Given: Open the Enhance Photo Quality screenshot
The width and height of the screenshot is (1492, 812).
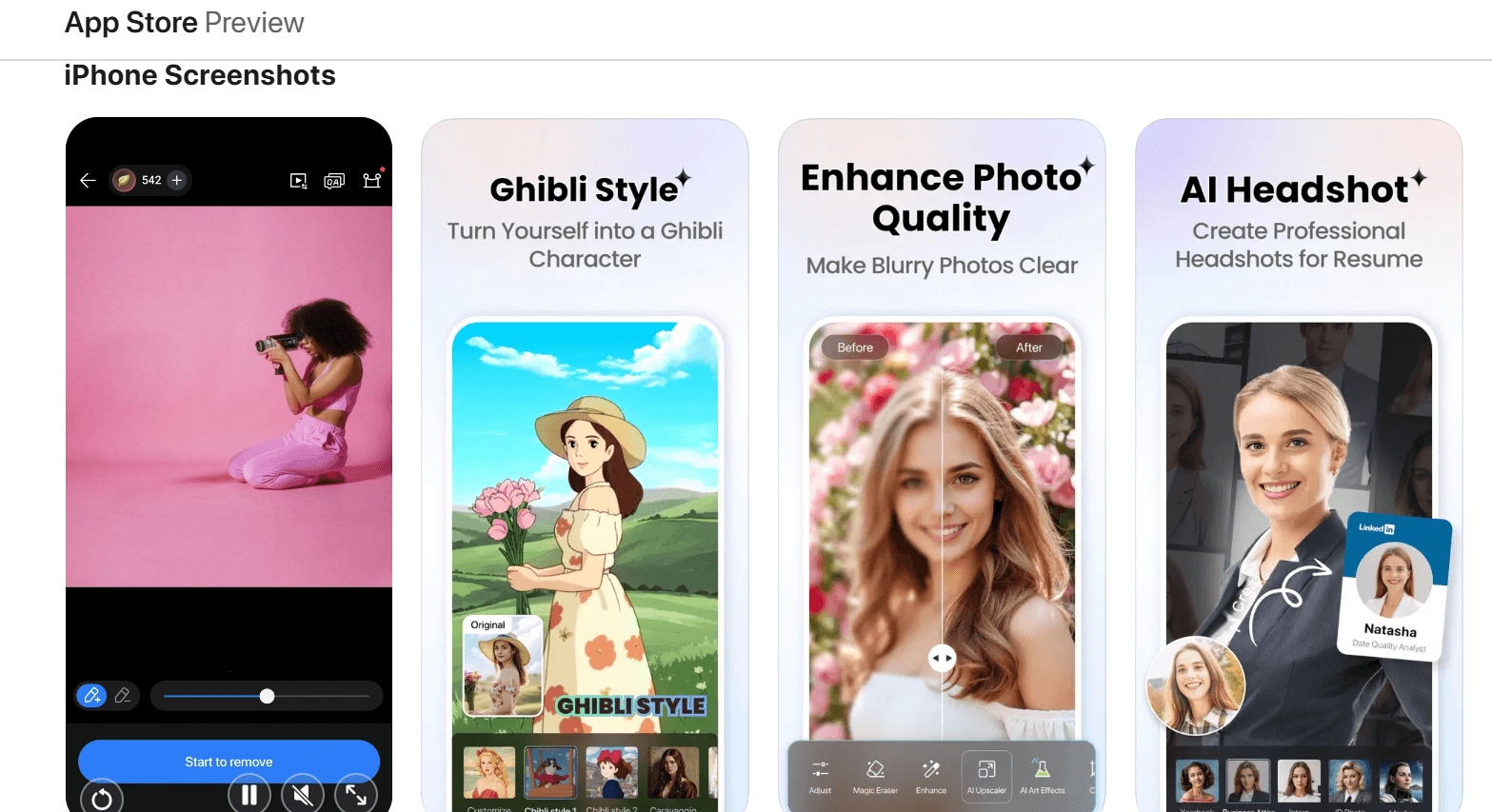Looking at the screenshot, I should [x=942, y=465].
